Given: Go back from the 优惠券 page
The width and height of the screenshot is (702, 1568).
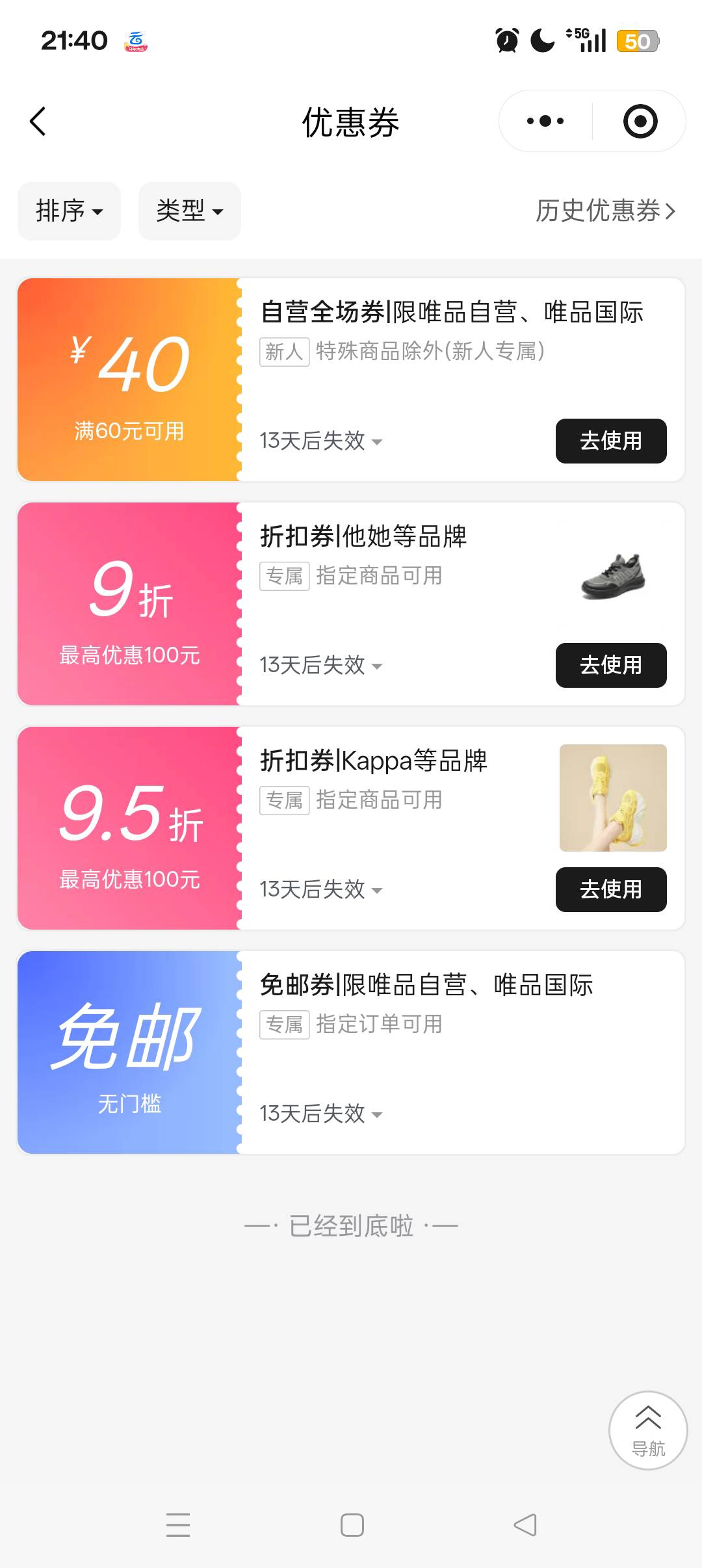Looking at the screenshot, I should pyautogui.click(x=38, y=122).
